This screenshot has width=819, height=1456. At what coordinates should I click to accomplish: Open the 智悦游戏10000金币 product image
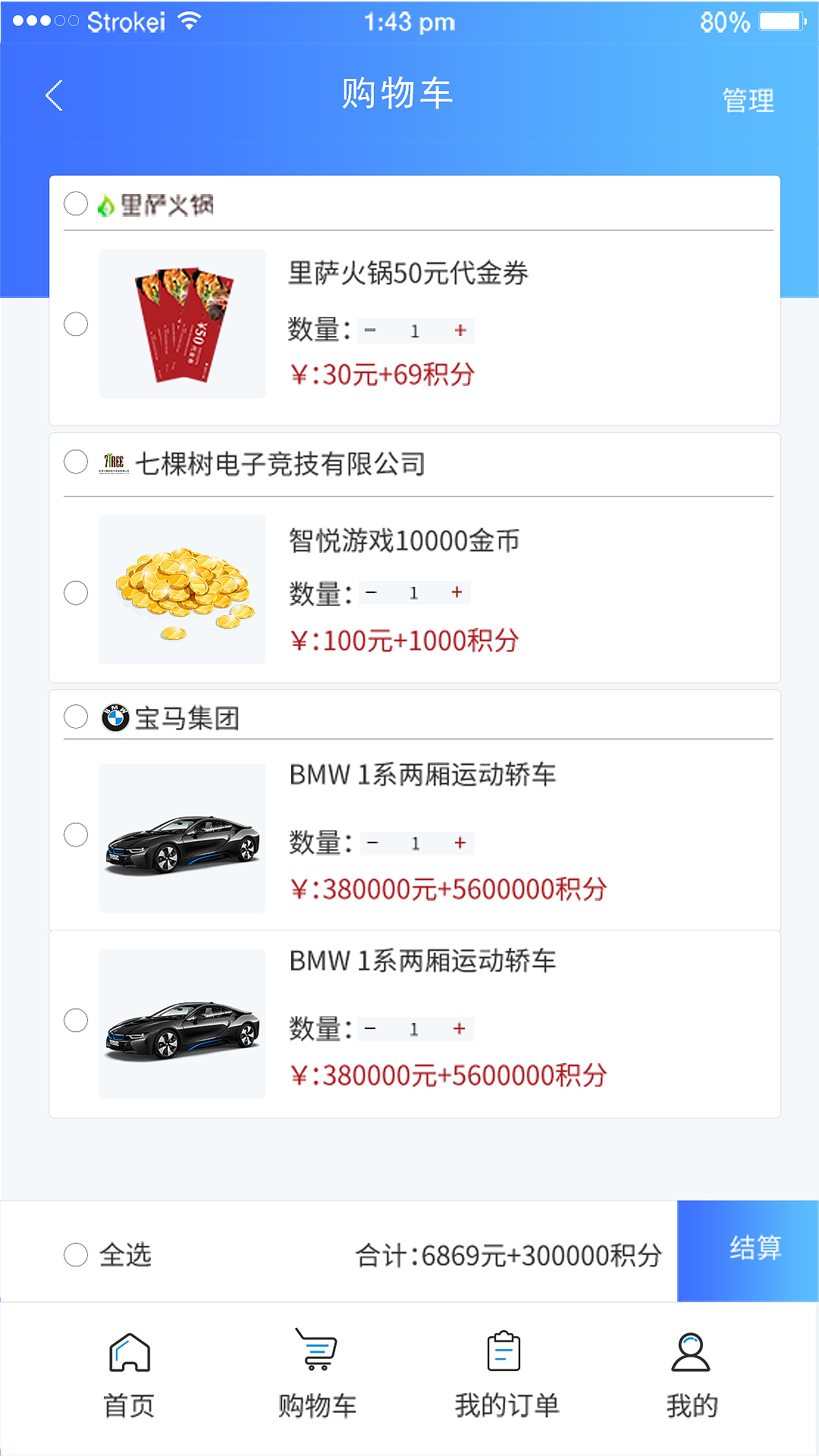coord(182,589)
